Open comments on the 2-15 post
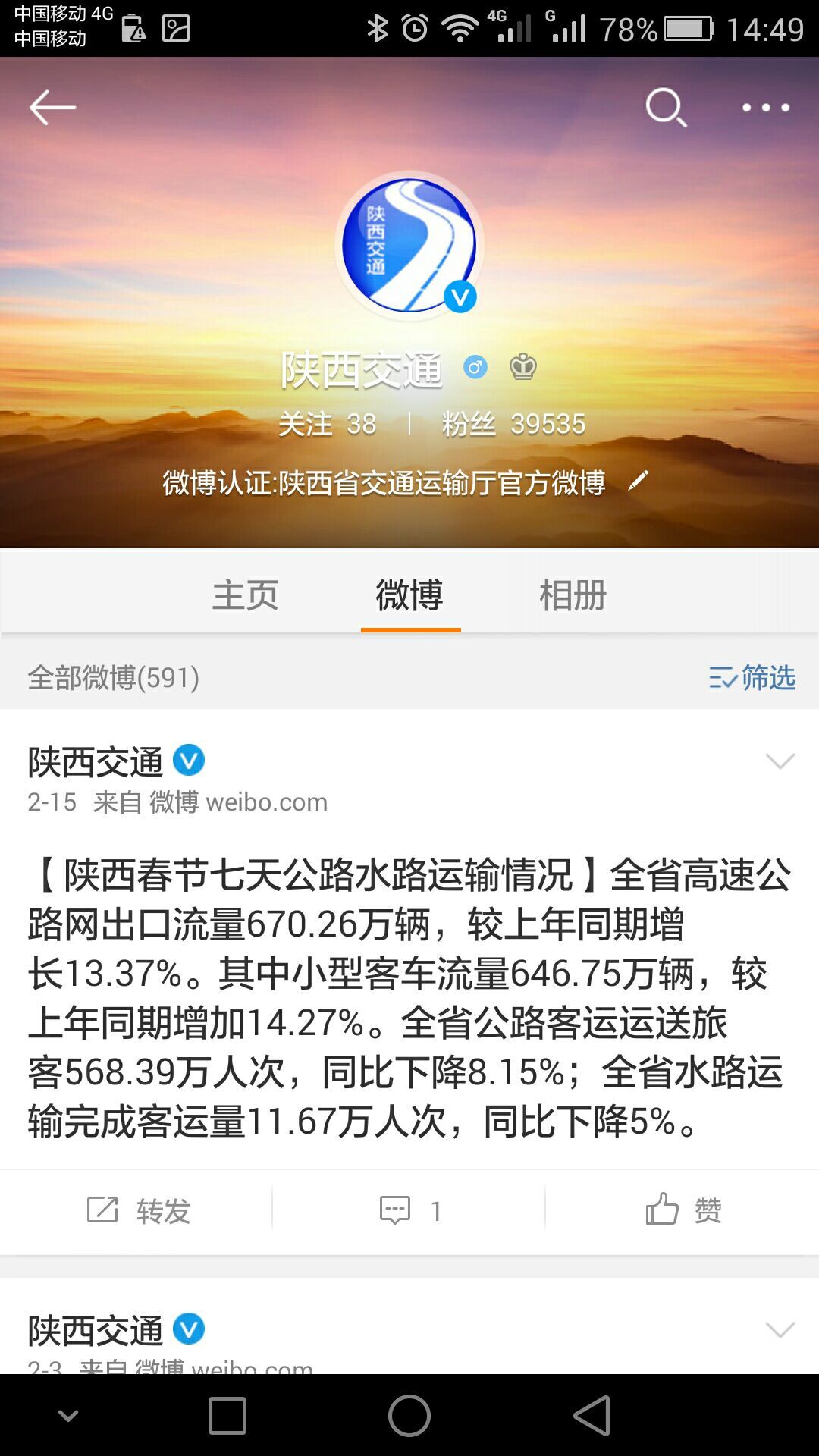Image resolution: width=819 pixels, height=1456 pixels. tap(409, 1210)
